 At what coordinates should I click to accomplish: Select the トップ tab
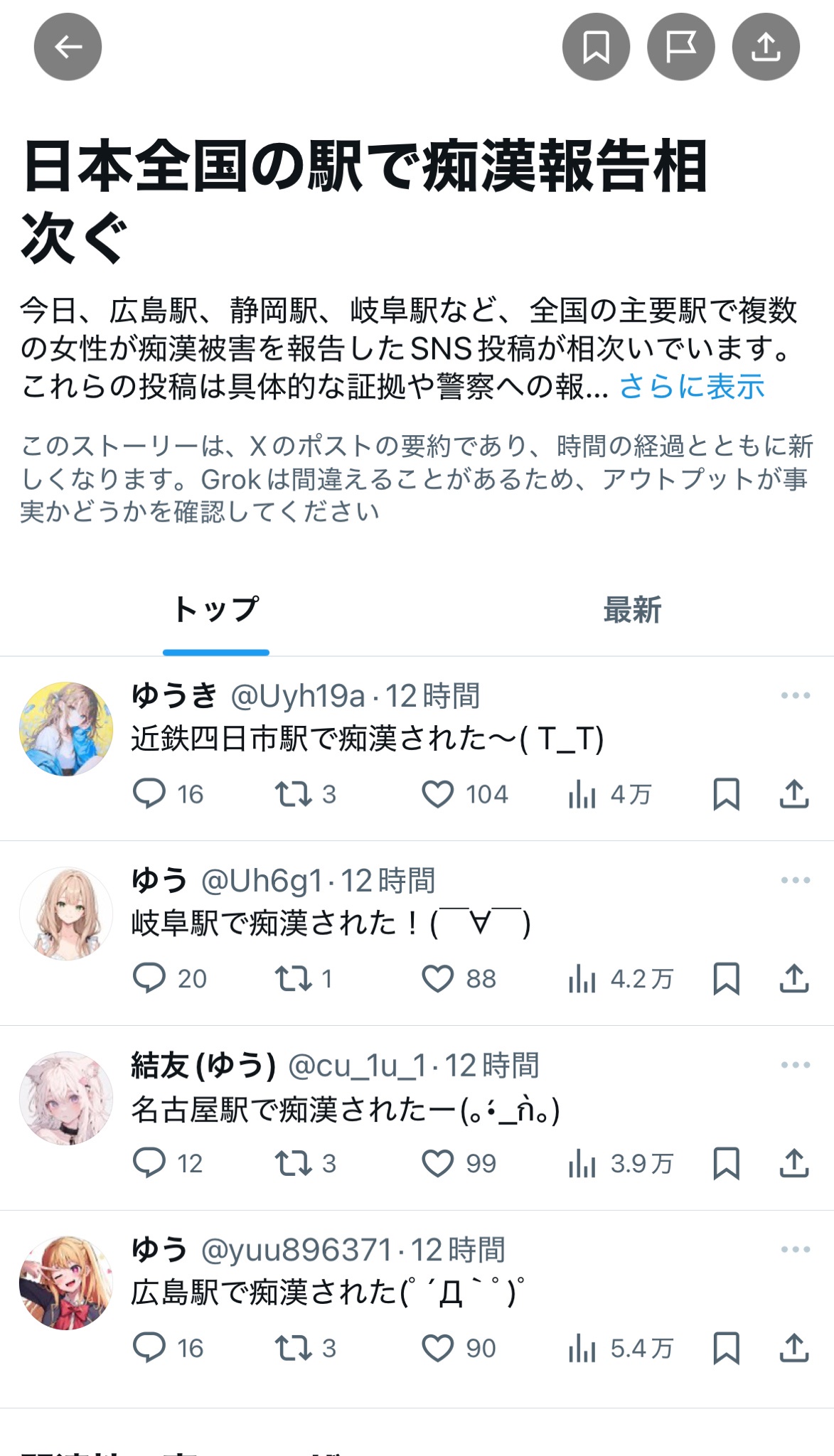tap(216, 610)
